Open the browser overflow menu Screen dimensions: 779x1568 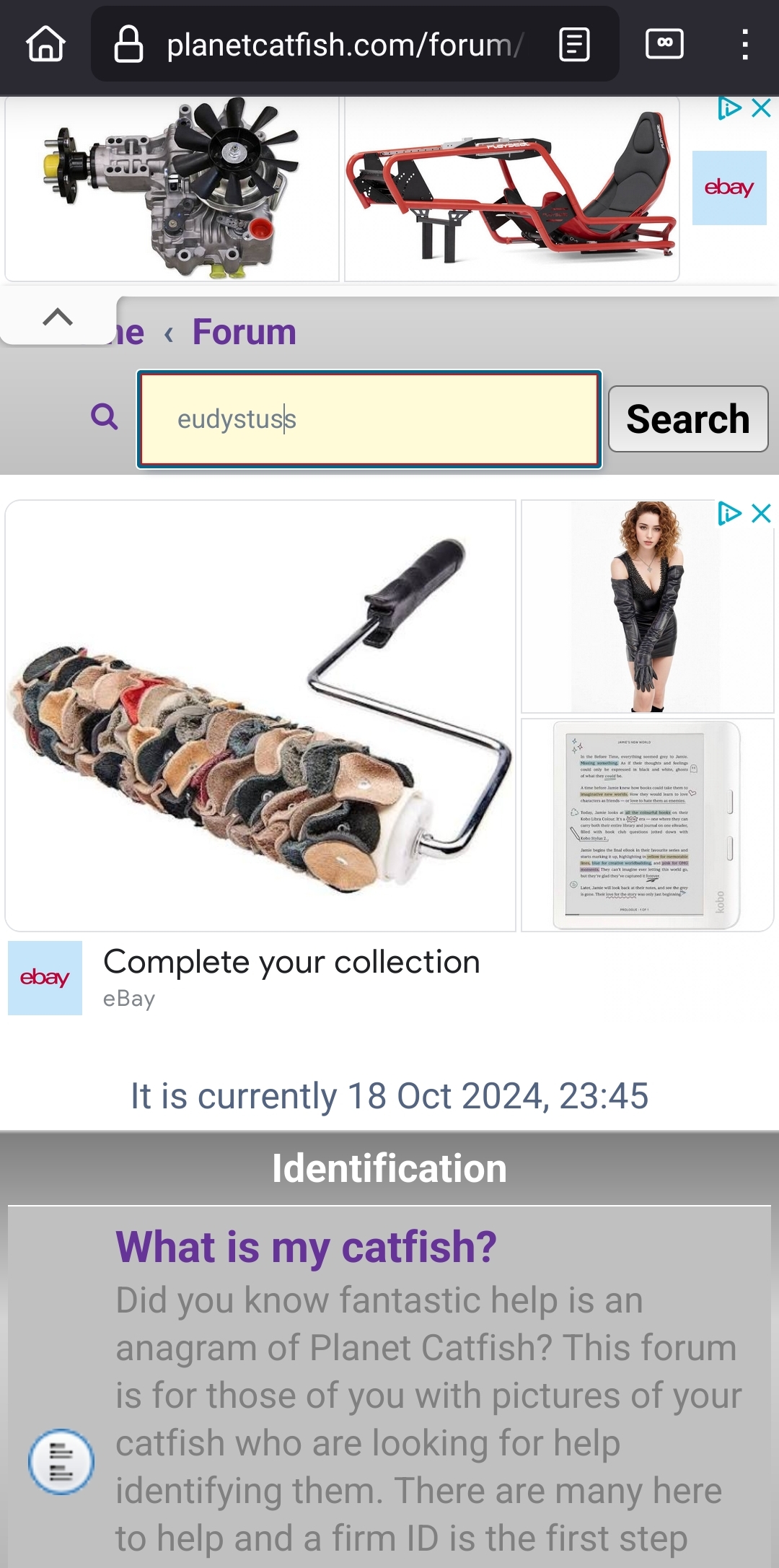pos(745,45)
